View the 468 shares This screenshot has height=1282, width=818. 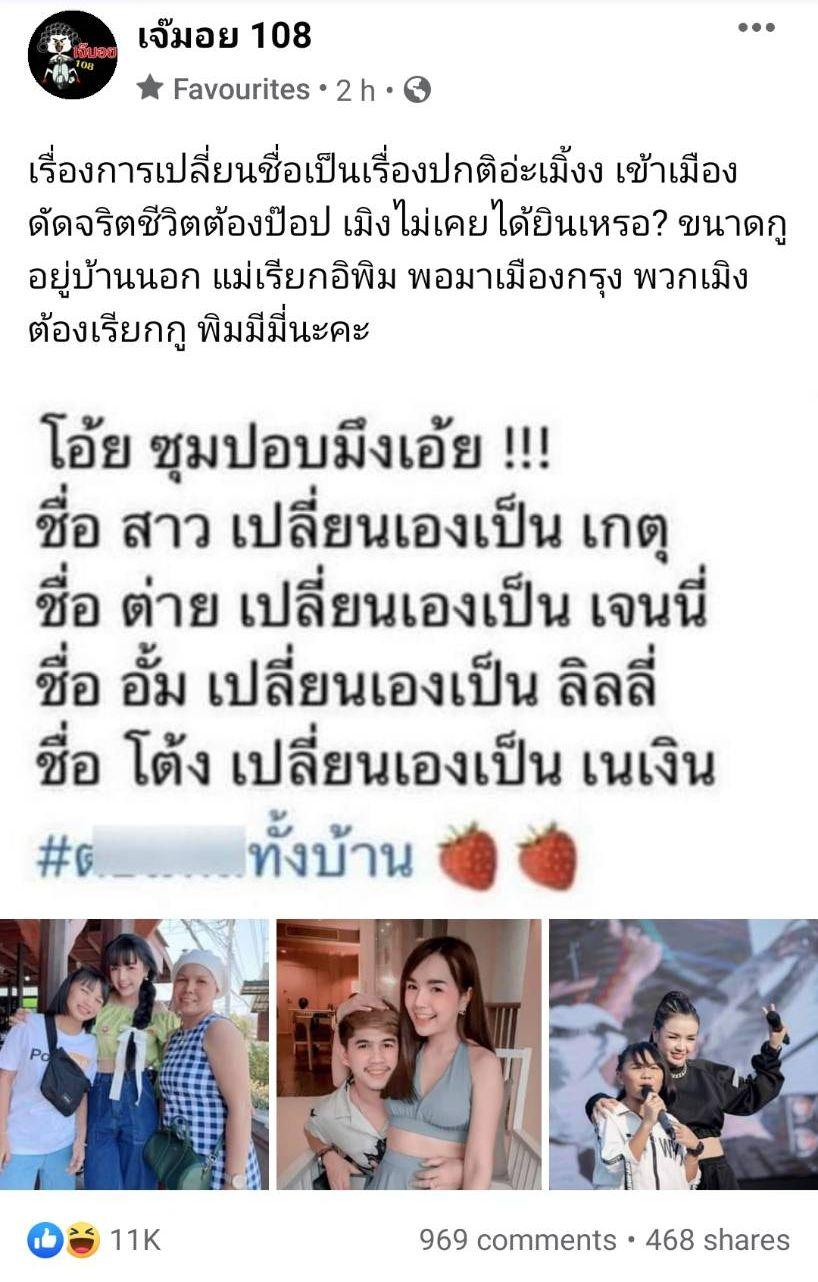pos(717,1240)
